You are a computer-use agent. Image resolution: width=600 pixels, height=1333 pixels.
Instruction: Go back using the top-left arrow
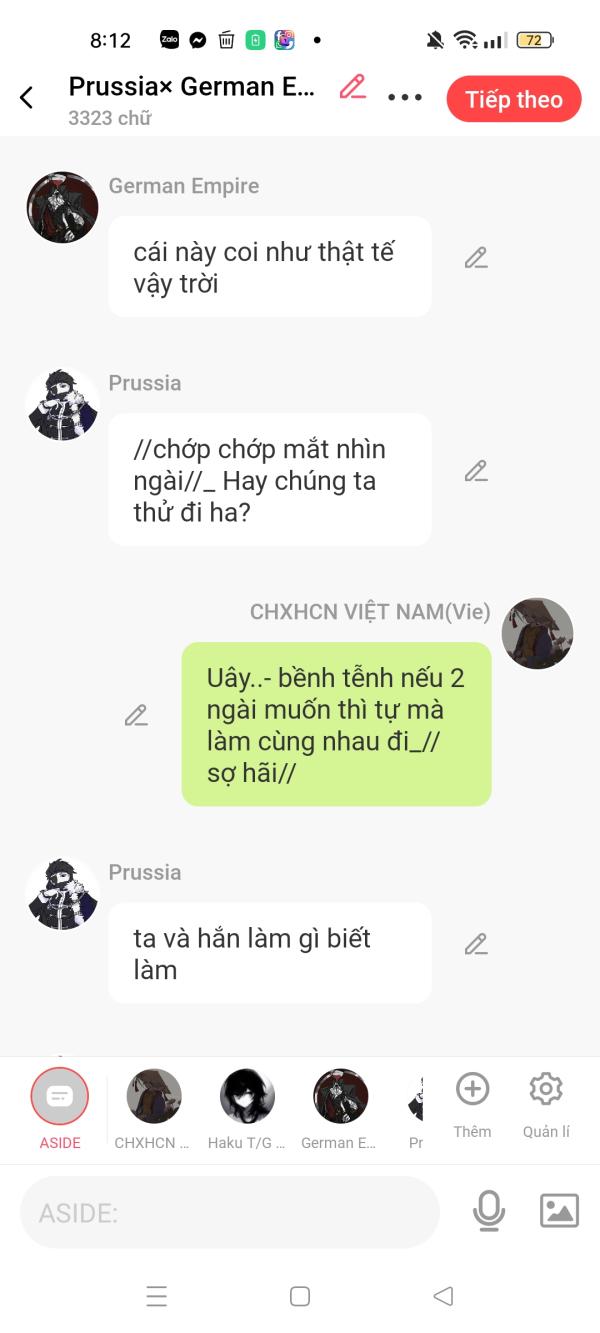(27, 97)
